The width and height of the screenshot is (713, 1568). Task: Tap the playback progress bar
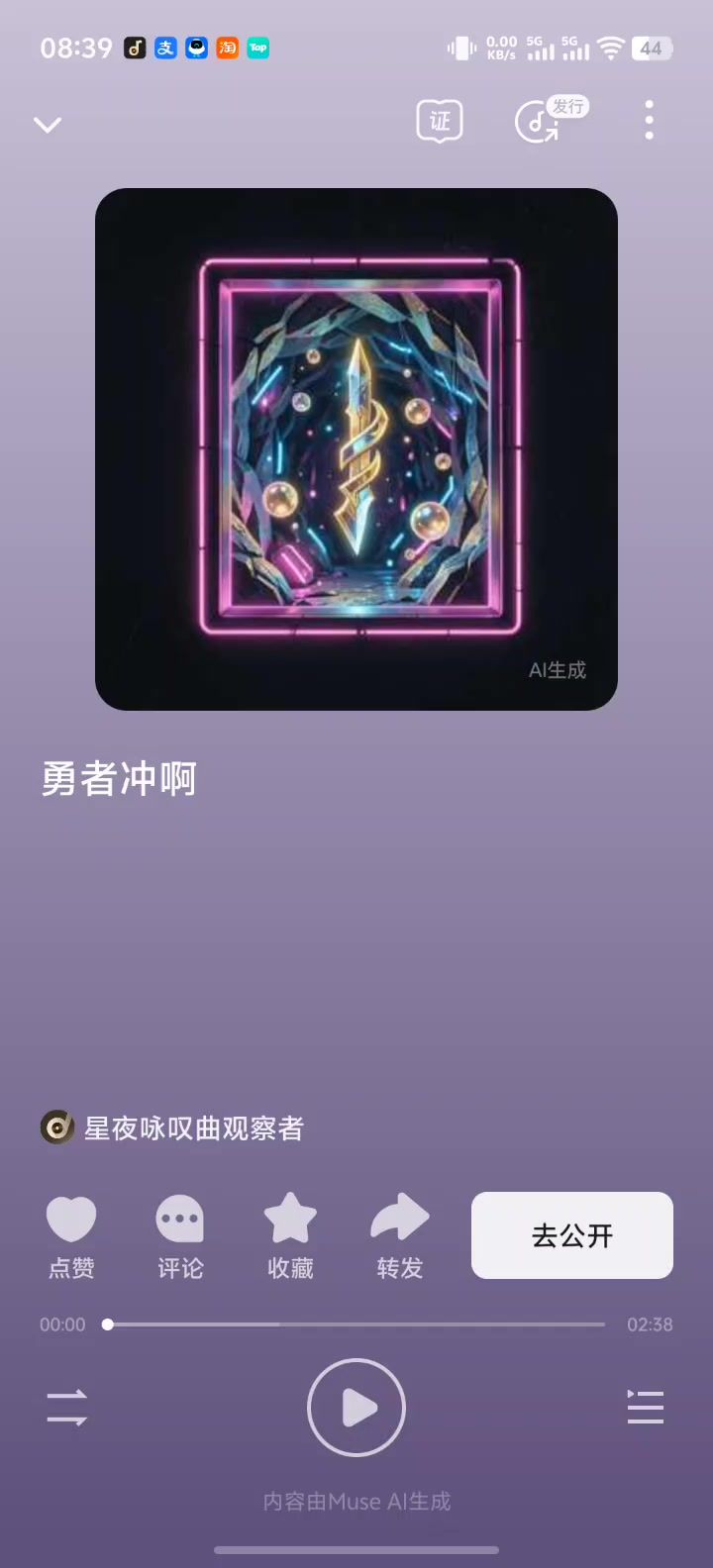tap(356, 1324)
